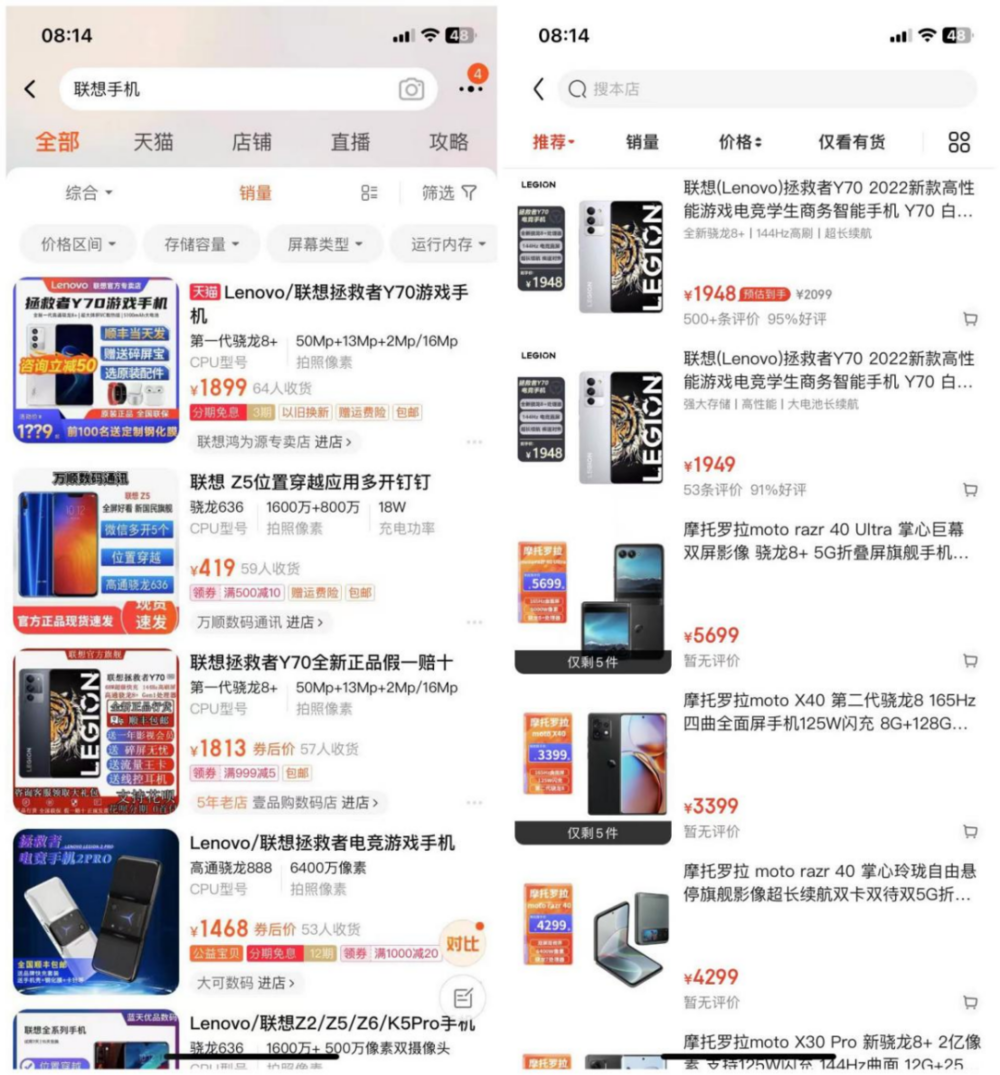Open the 筛选 filter panel
Viewport: 1000px width, 1075px height.
pyautogui.click(x=448, y=193)
